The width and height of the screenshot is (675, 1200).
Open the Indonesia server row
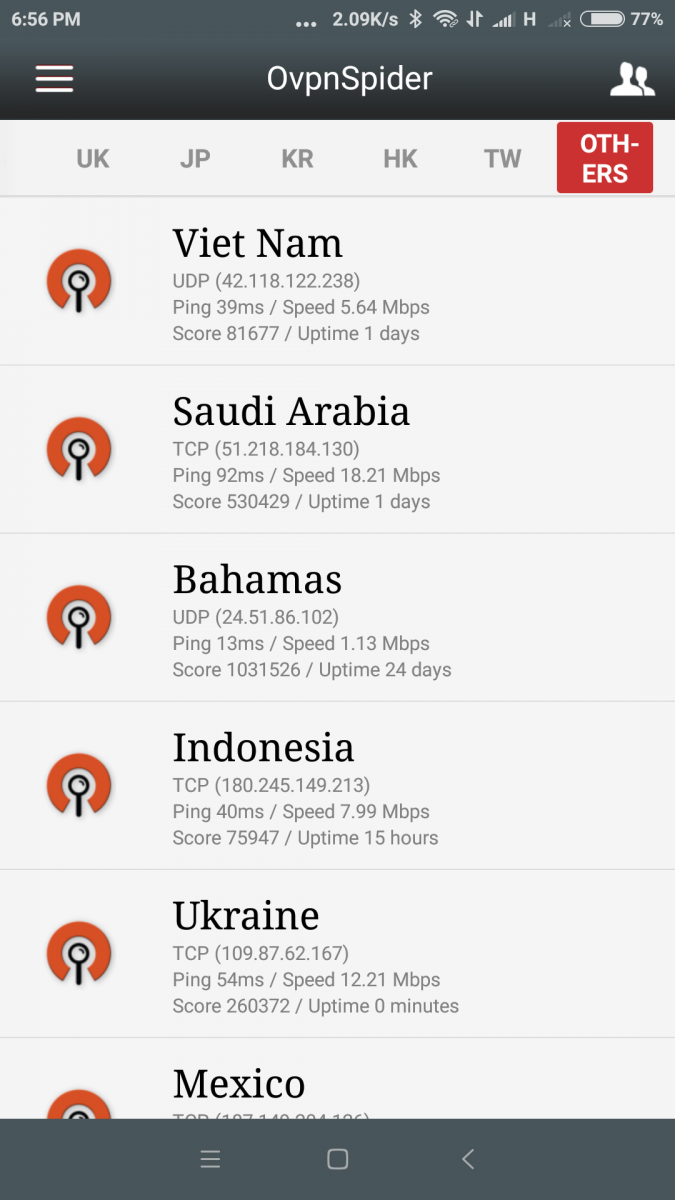337,786
